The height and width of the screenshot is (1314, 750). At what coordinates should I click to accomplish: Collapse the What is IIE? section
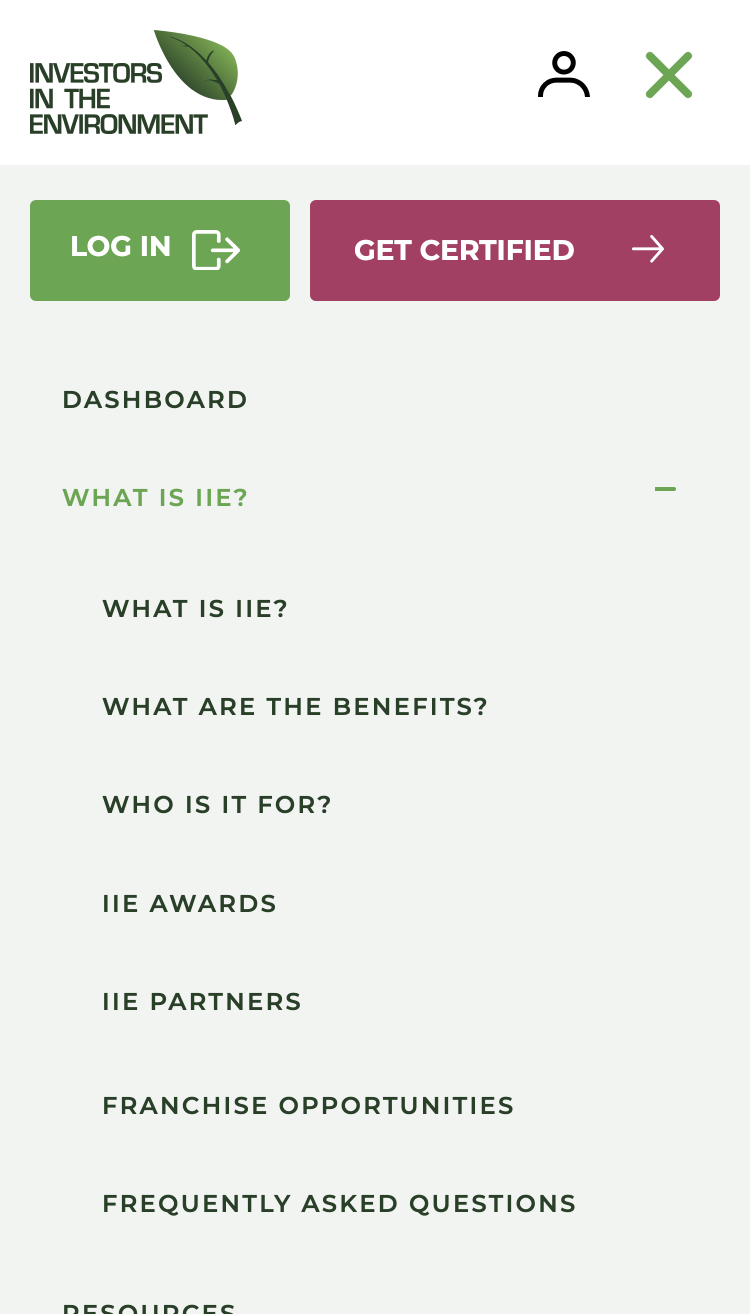[x=665, y=490]
